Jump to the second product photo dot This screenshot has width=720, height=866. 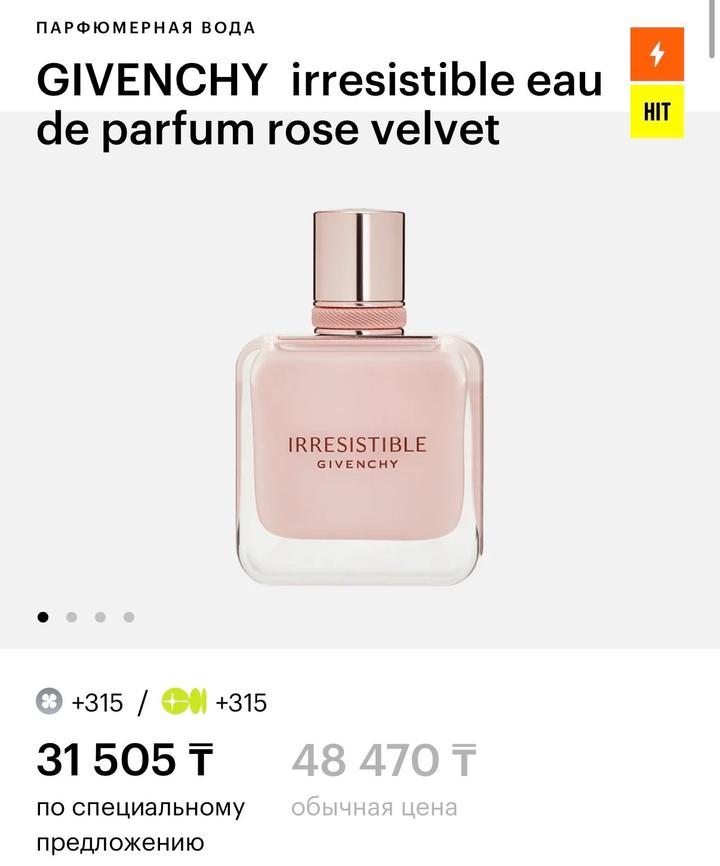(x=72, y=617)
